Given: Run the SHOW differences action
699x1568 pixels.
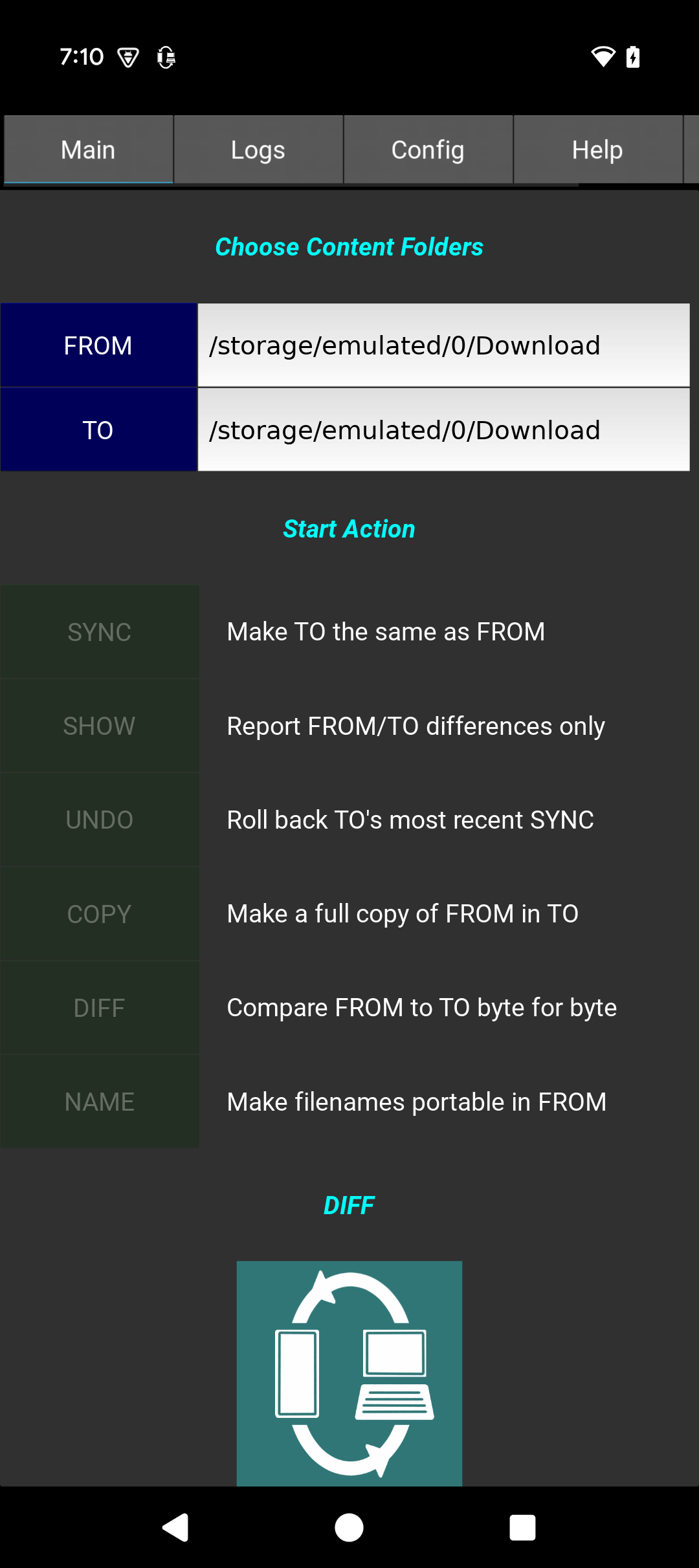Looking at the screenshot, I should 100,726.
